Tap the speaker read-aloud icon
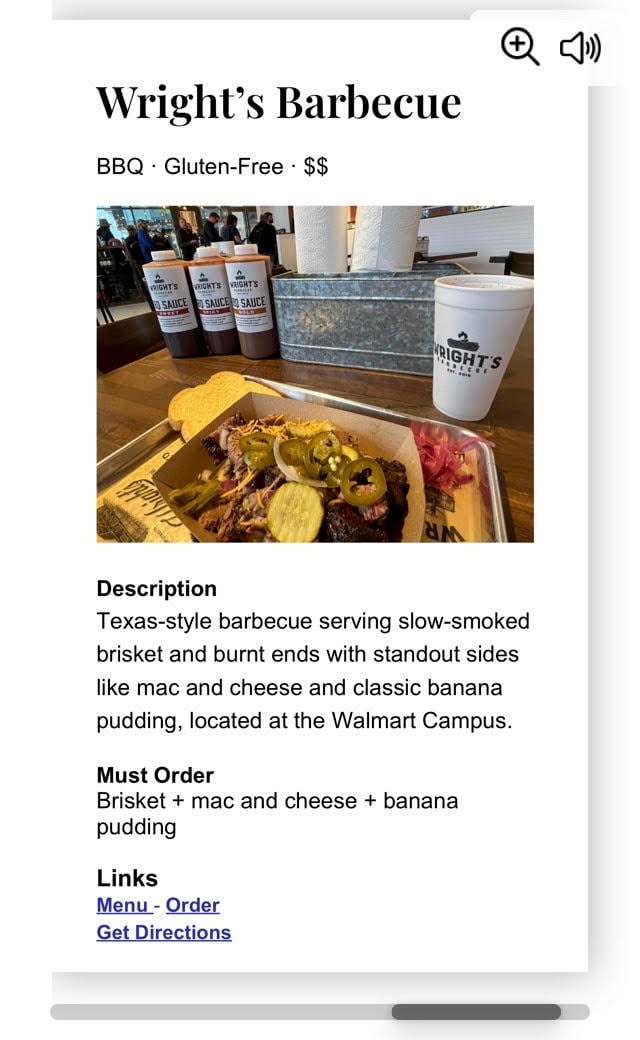Screen dimensions: 640x1040 pos(579,47)
